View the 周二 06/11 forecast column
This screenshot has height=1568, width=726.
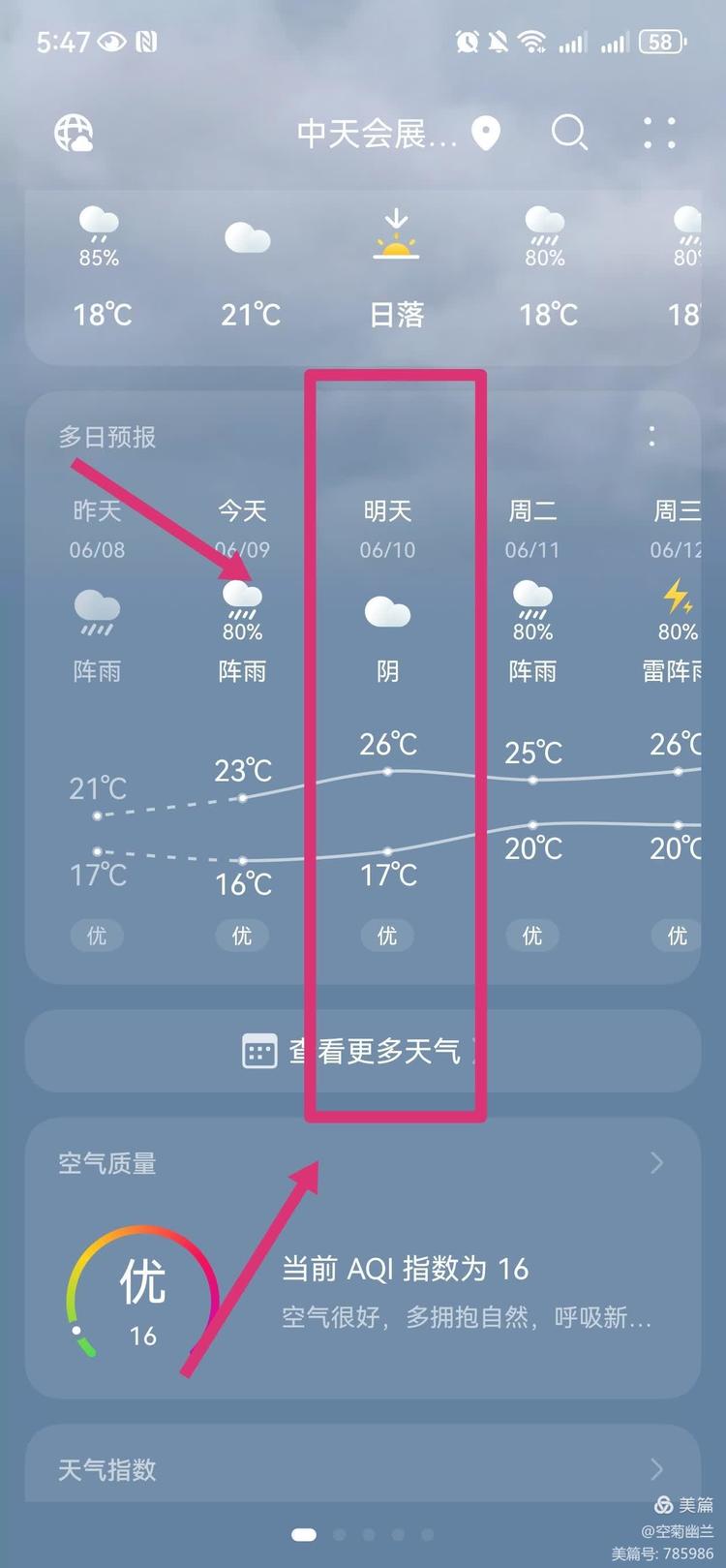pos(532,717)
